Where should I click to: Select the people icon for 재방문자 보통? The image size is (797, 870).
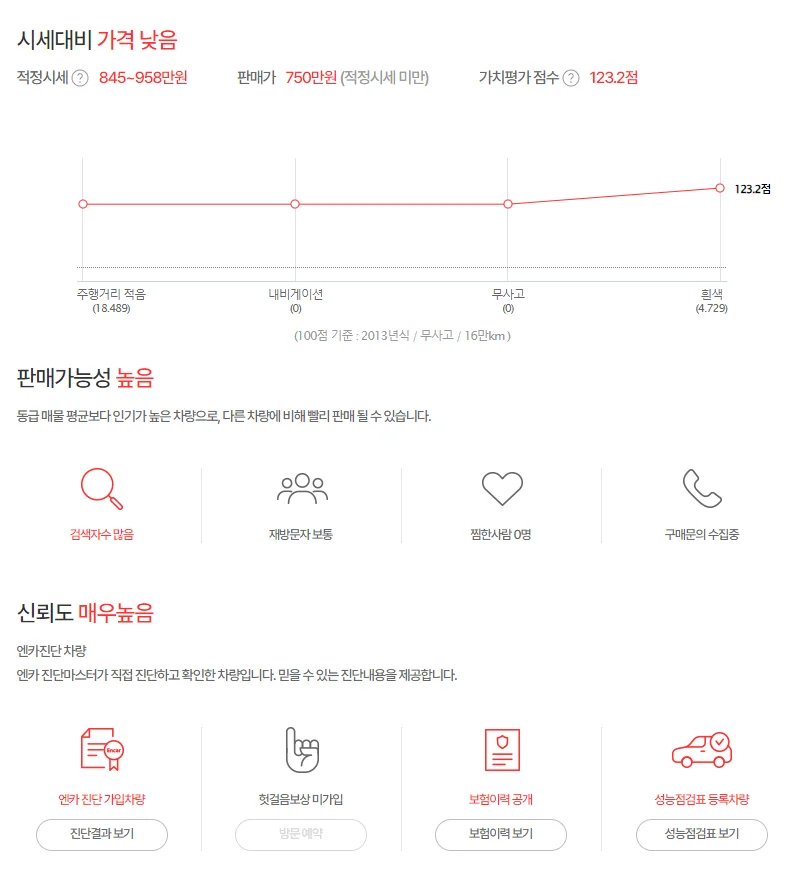tap(300, 488)
